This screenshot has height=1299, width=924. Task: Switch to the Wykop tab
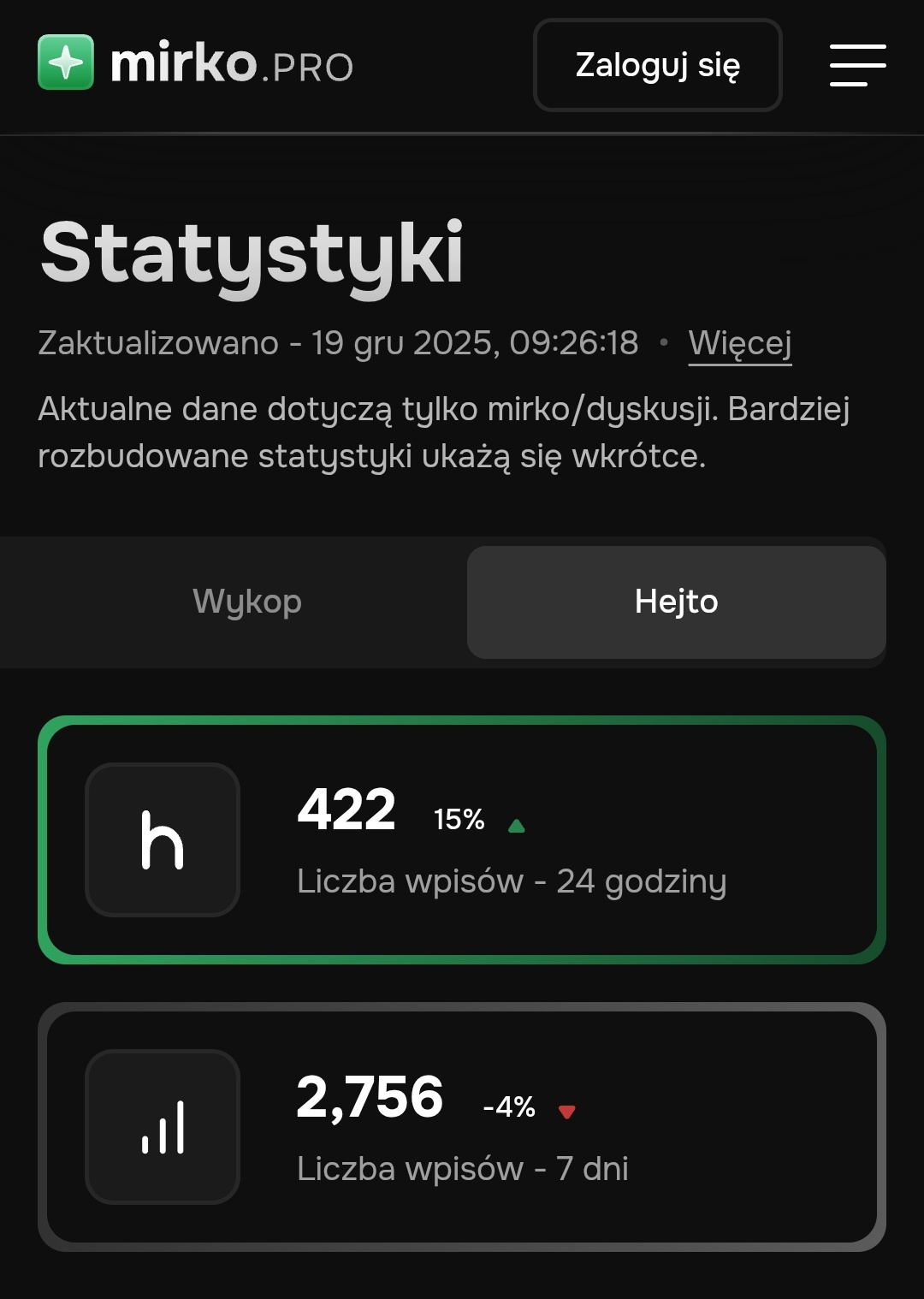coord(248,602)
